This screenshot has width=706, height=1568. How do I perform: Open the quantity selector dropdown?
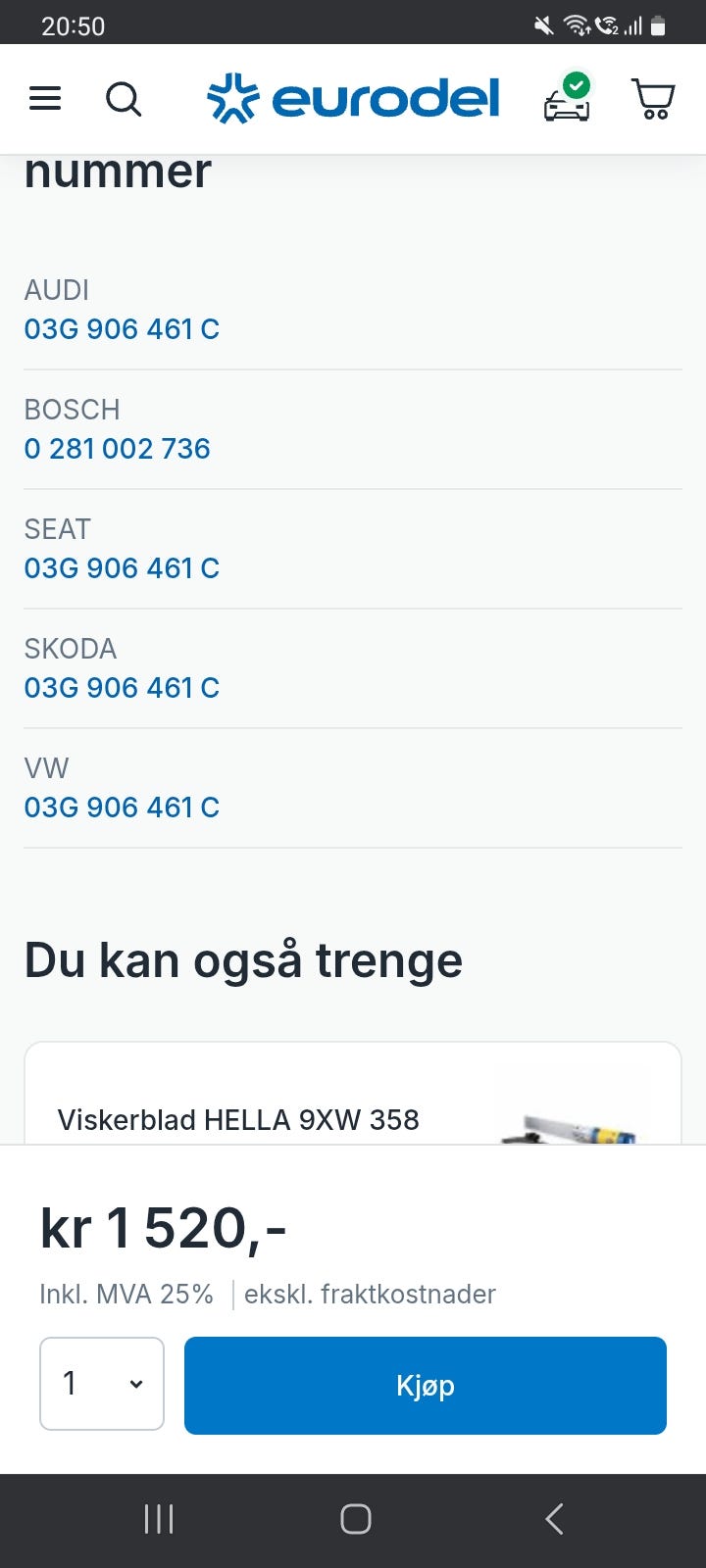coord(101,1384)
